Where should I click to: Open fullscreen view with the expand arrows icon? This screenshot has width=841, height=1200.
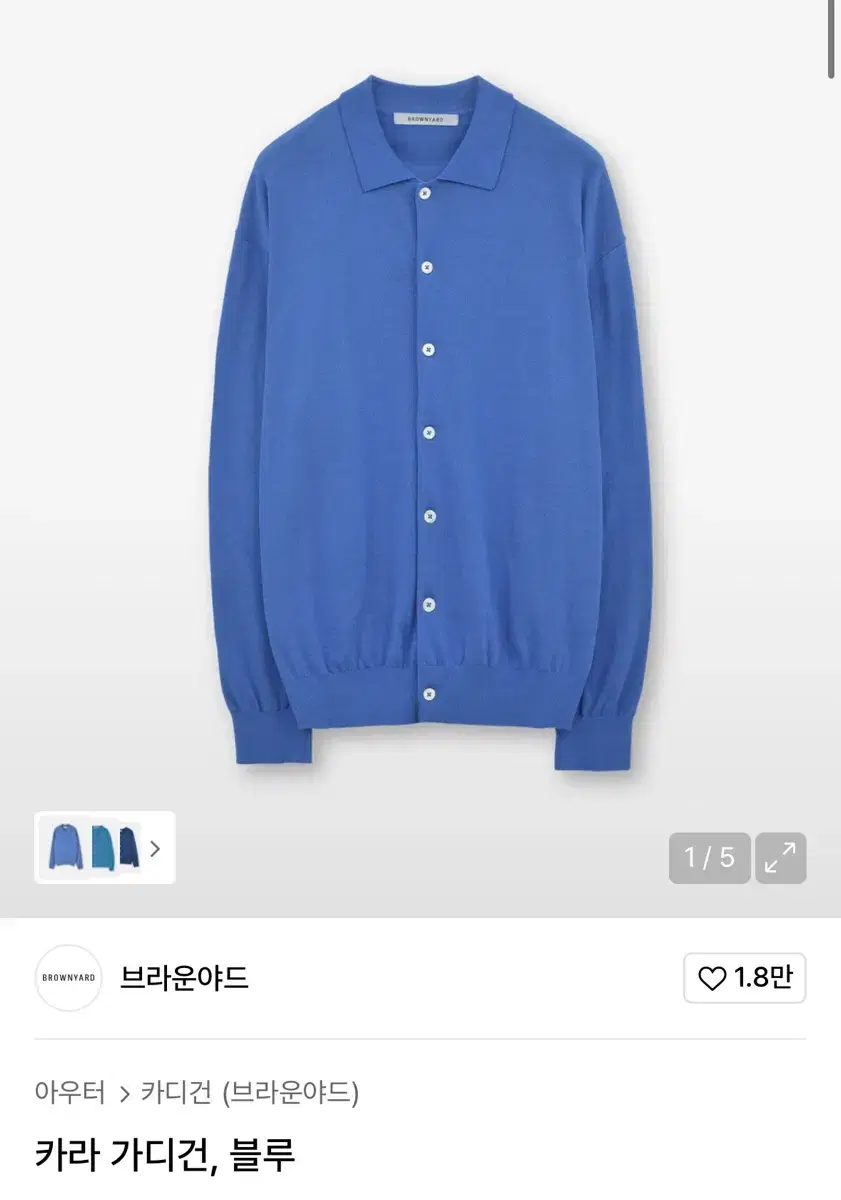click(x=781, y=858)
